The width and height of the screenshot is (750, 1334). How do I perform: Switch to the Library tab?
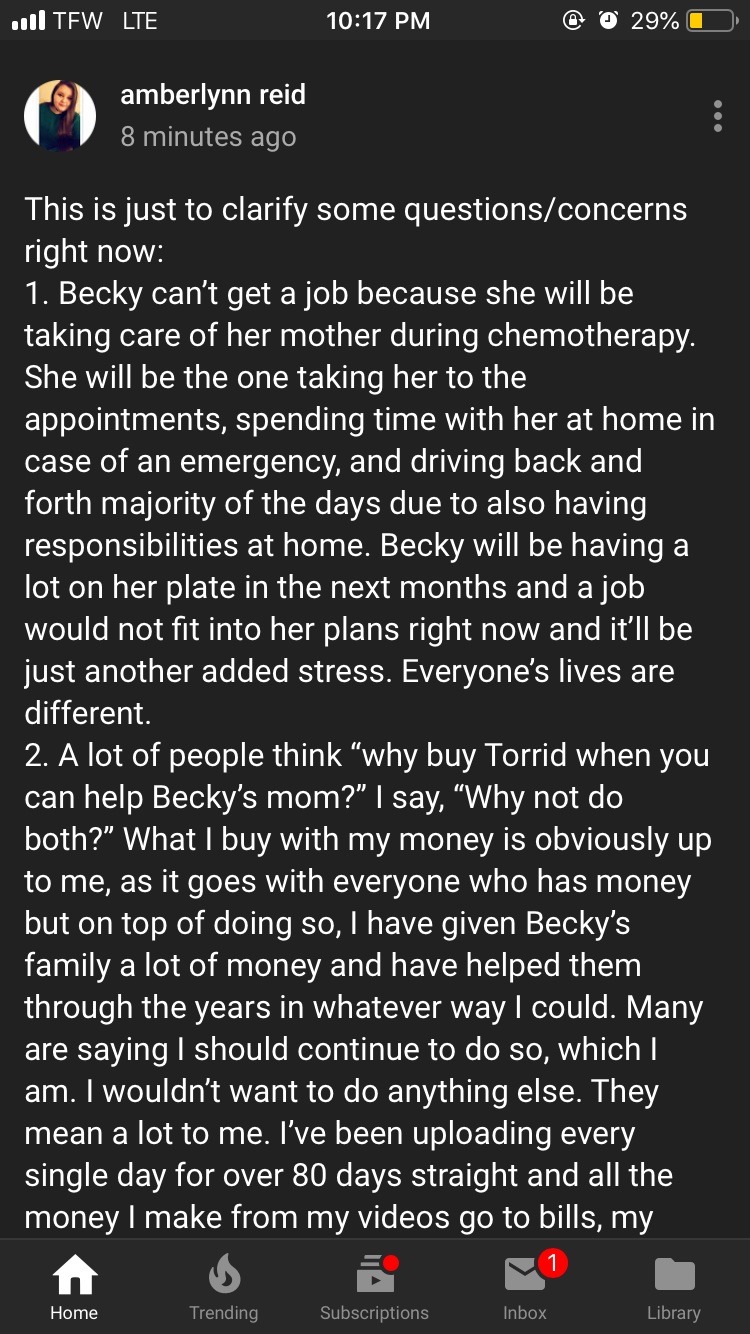click(x=674, y=1288)
